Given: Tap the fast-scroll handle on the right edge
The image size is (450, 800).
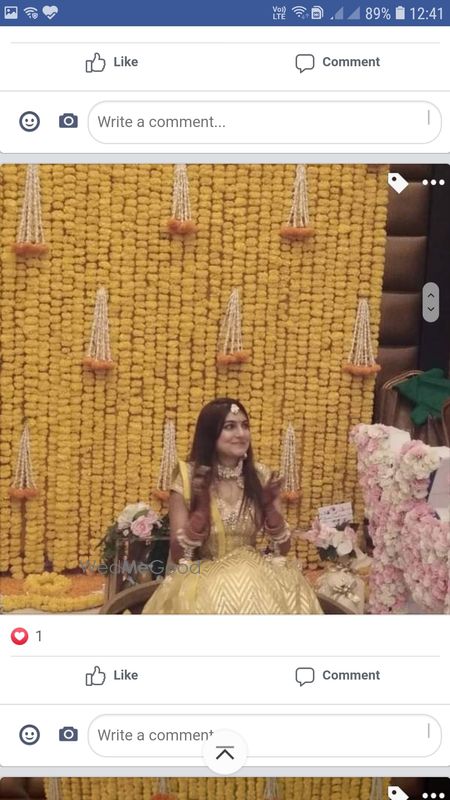Looking at the screenshot, I should (431, 302).
